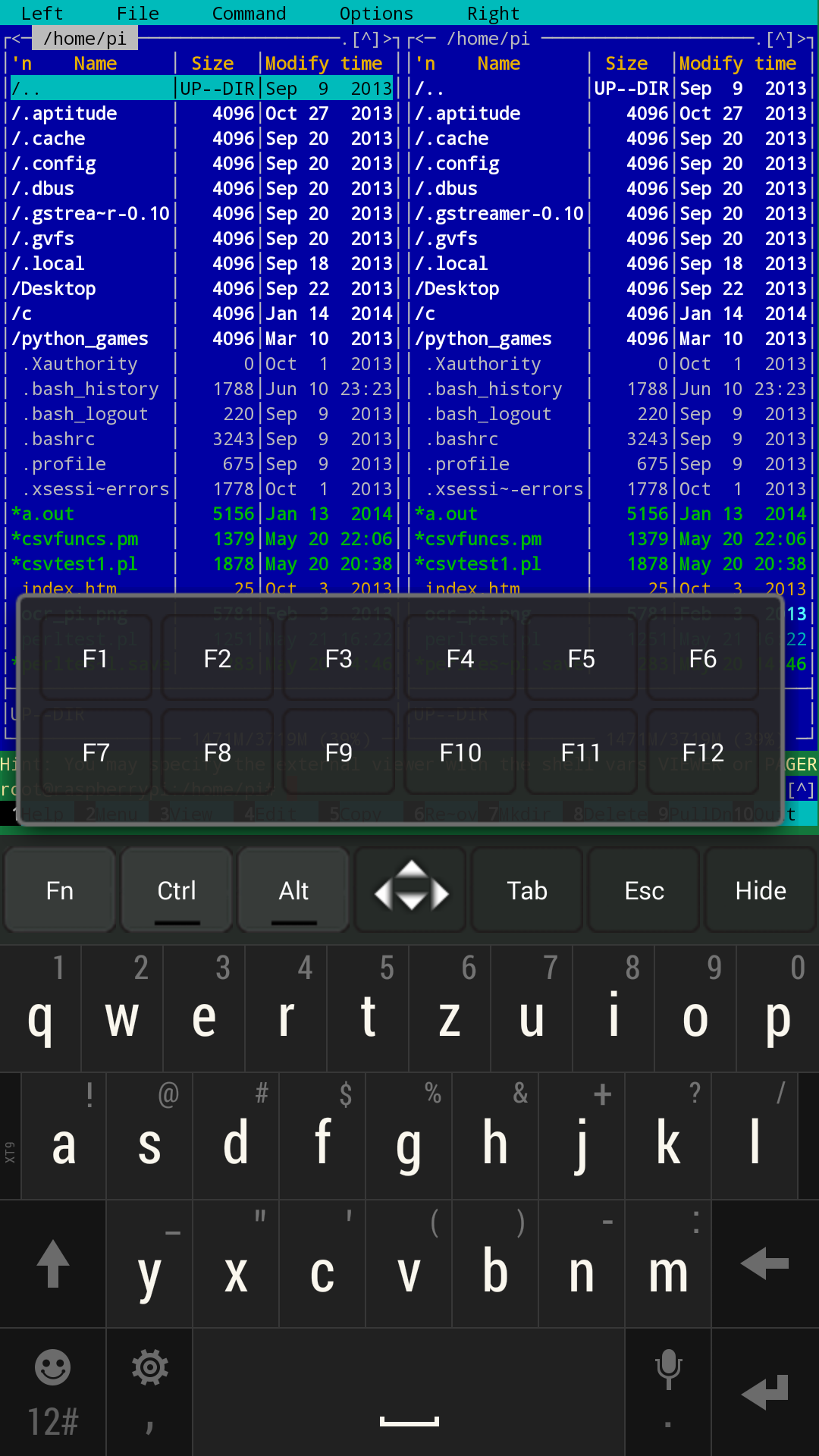819x1456 pixels.
Task: Toggle the Fn key panel
Action: (60, 890)
